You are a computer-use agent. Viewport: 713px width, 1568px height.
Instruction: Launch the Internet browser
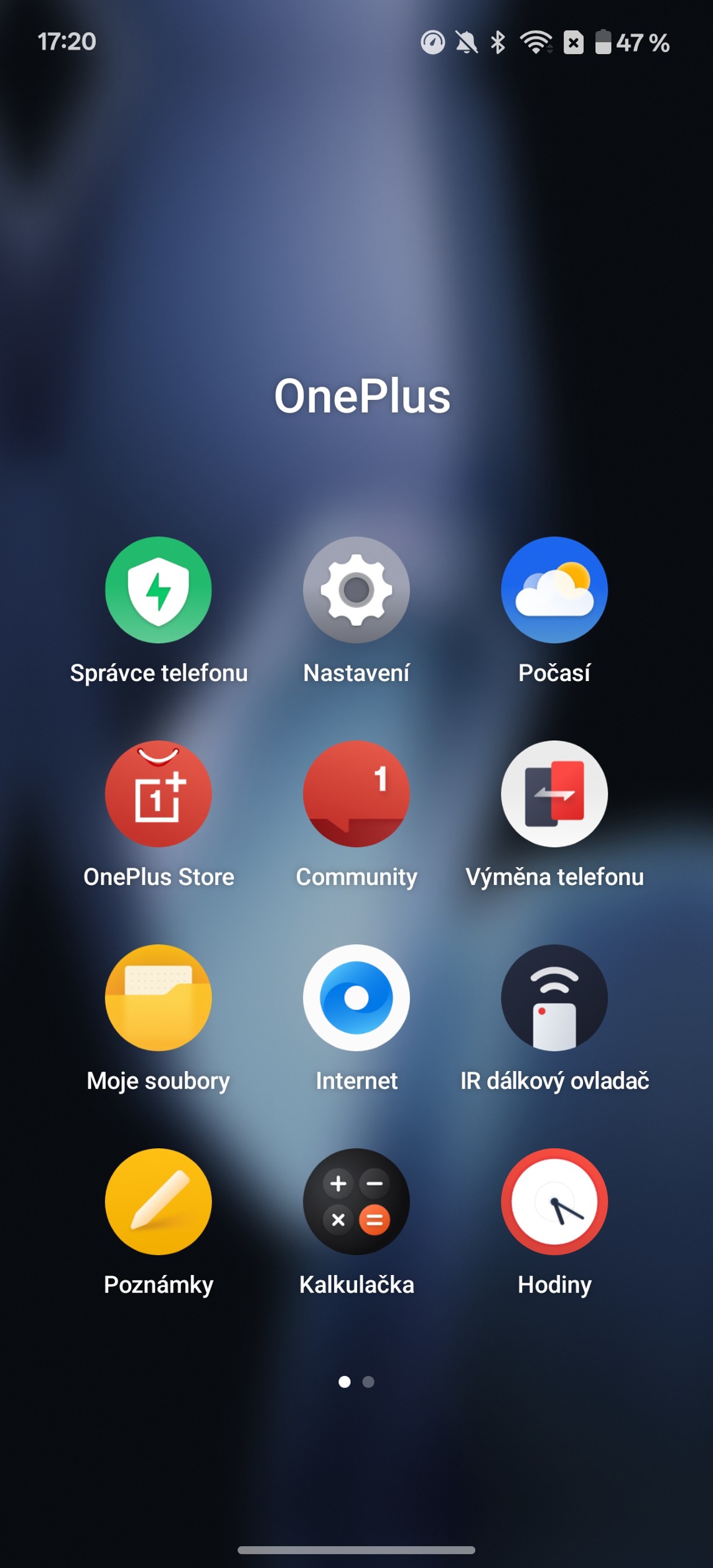(356, 998)
